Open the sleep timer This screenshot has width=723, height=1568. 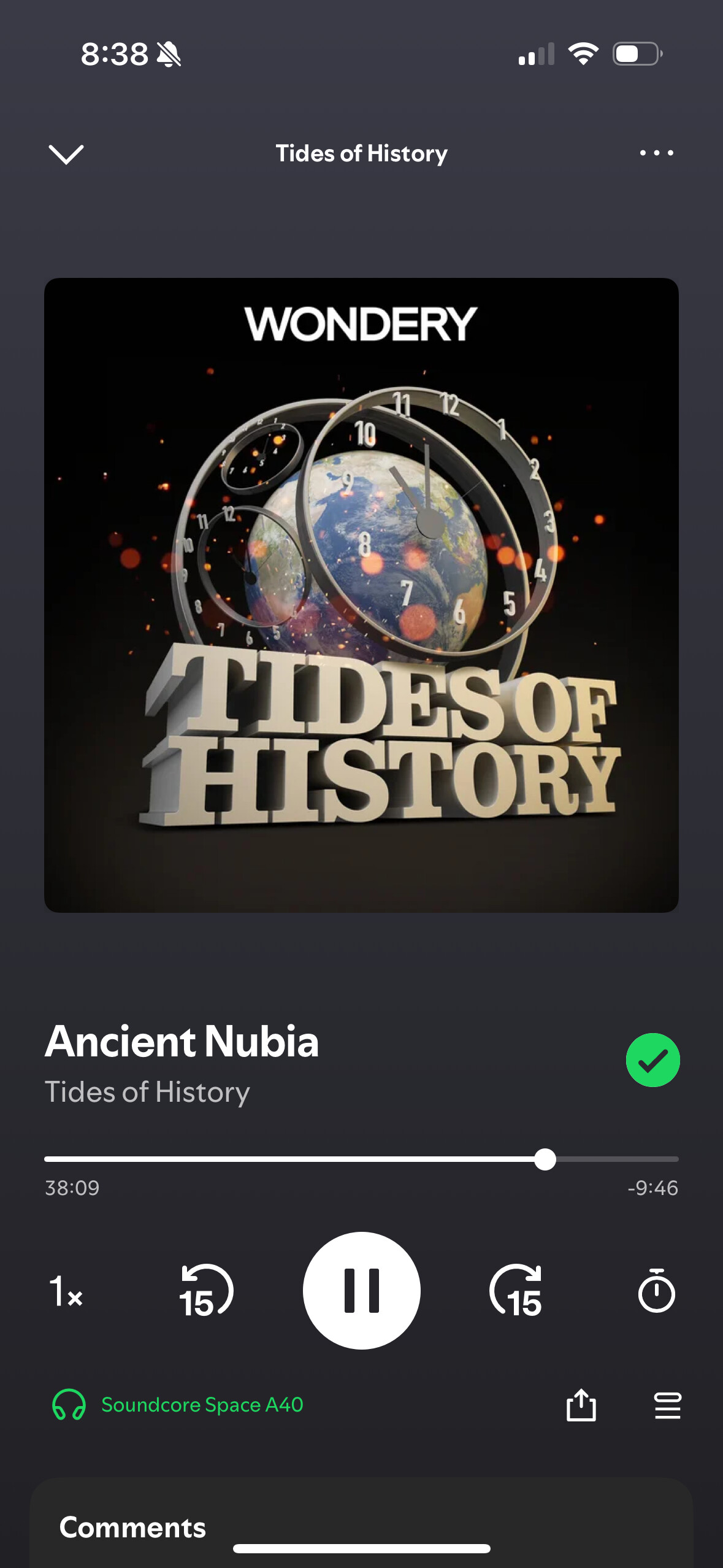[x=656, y=1291]
